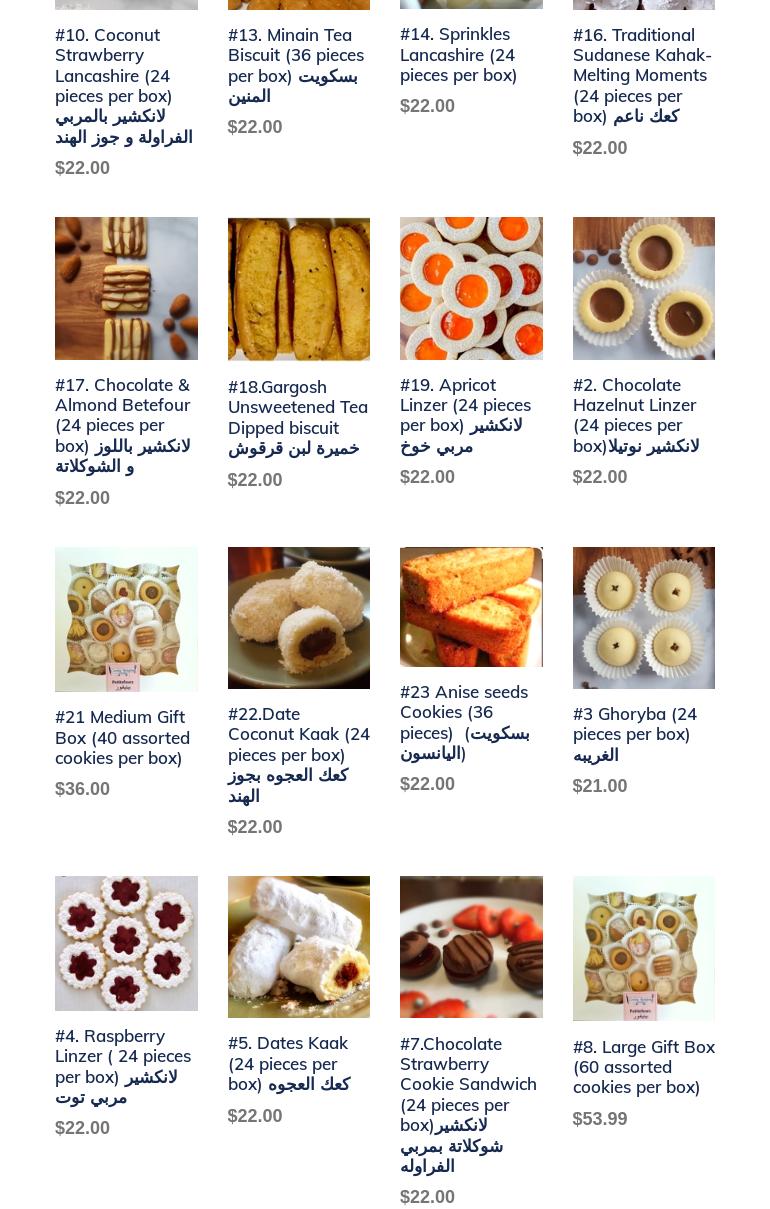Click the Apricot Linzer cookies photo
This screenshot has height=1209, width=770.
point(471,288)
